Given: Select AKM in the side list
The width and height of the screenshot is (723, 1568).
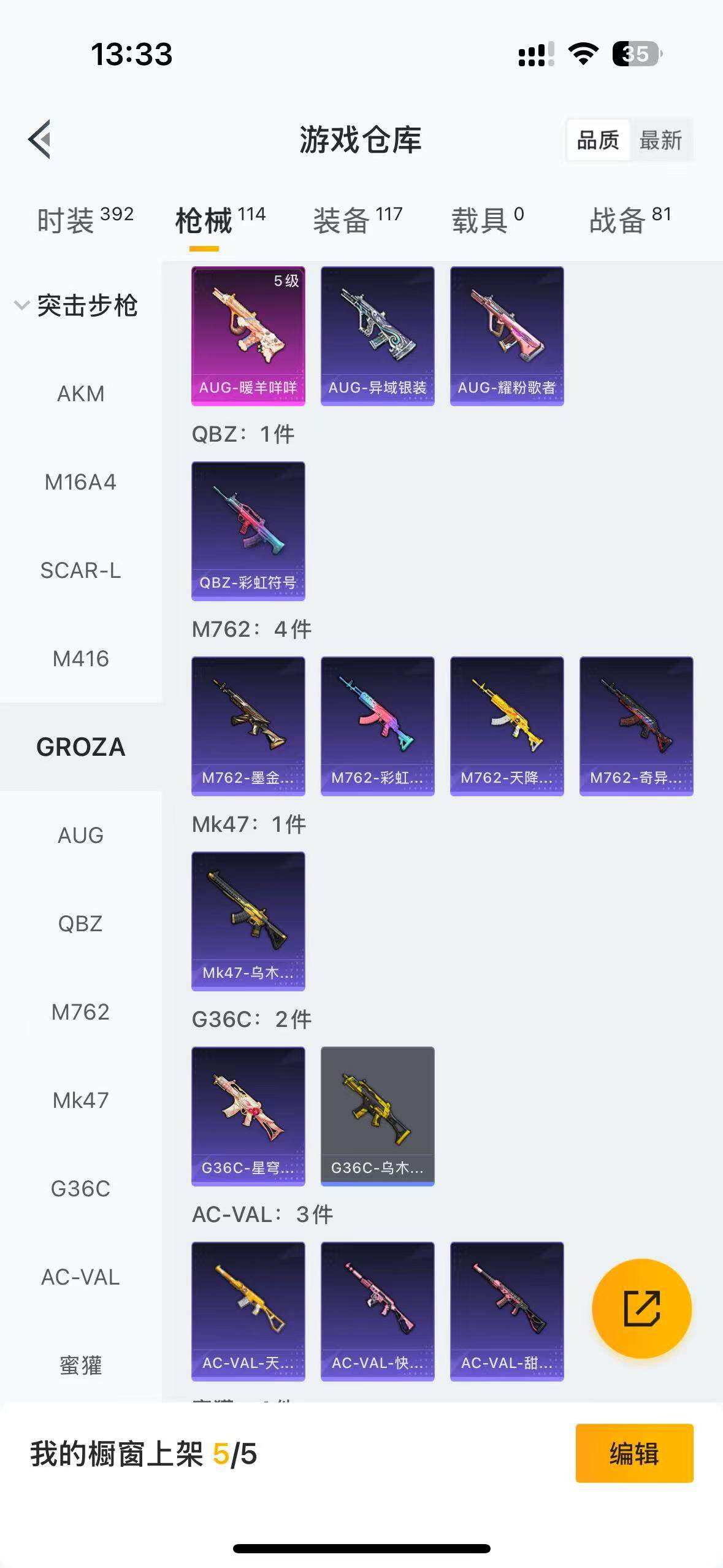Looking at the screenshot, I should coord(80,394).
